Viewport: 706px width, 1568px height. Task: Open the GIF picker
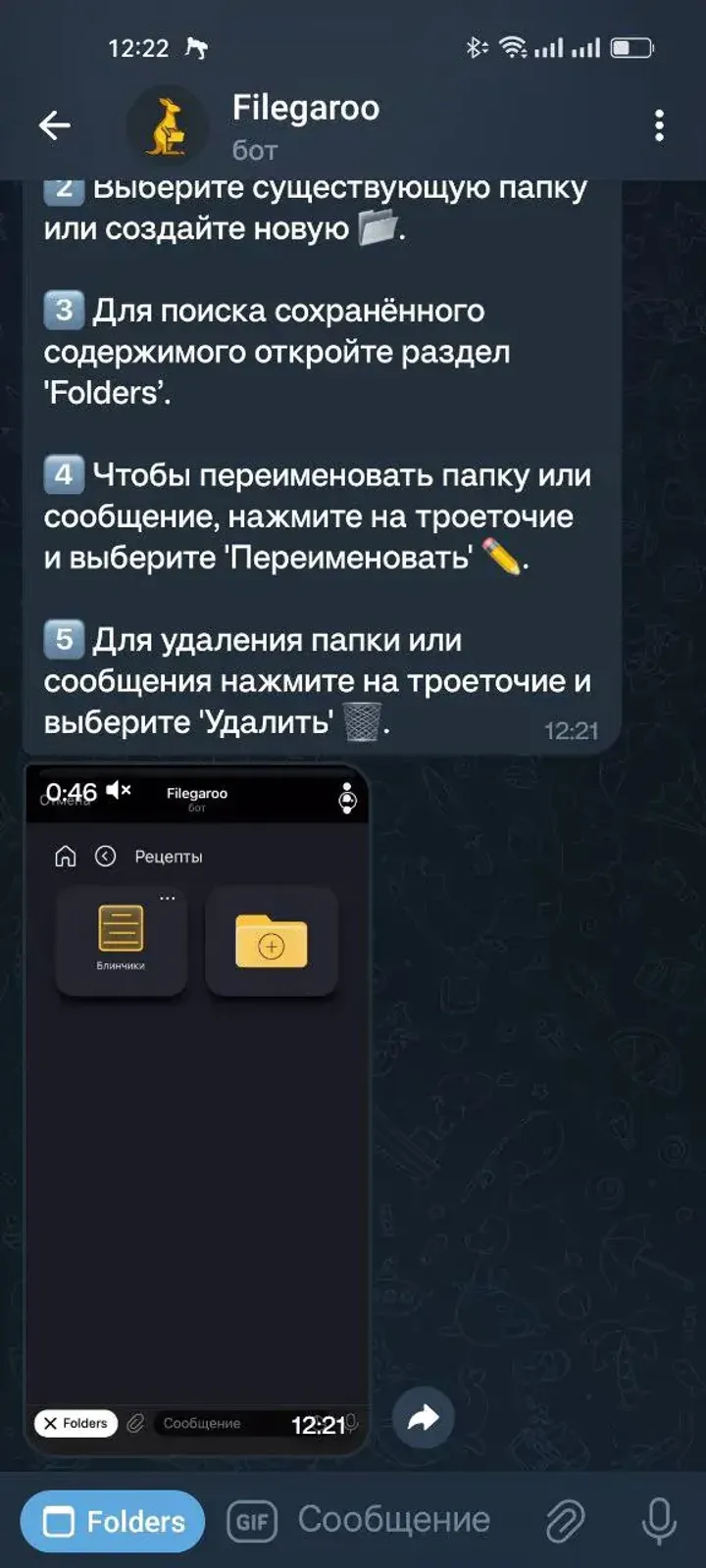(x=252, y=1521)
